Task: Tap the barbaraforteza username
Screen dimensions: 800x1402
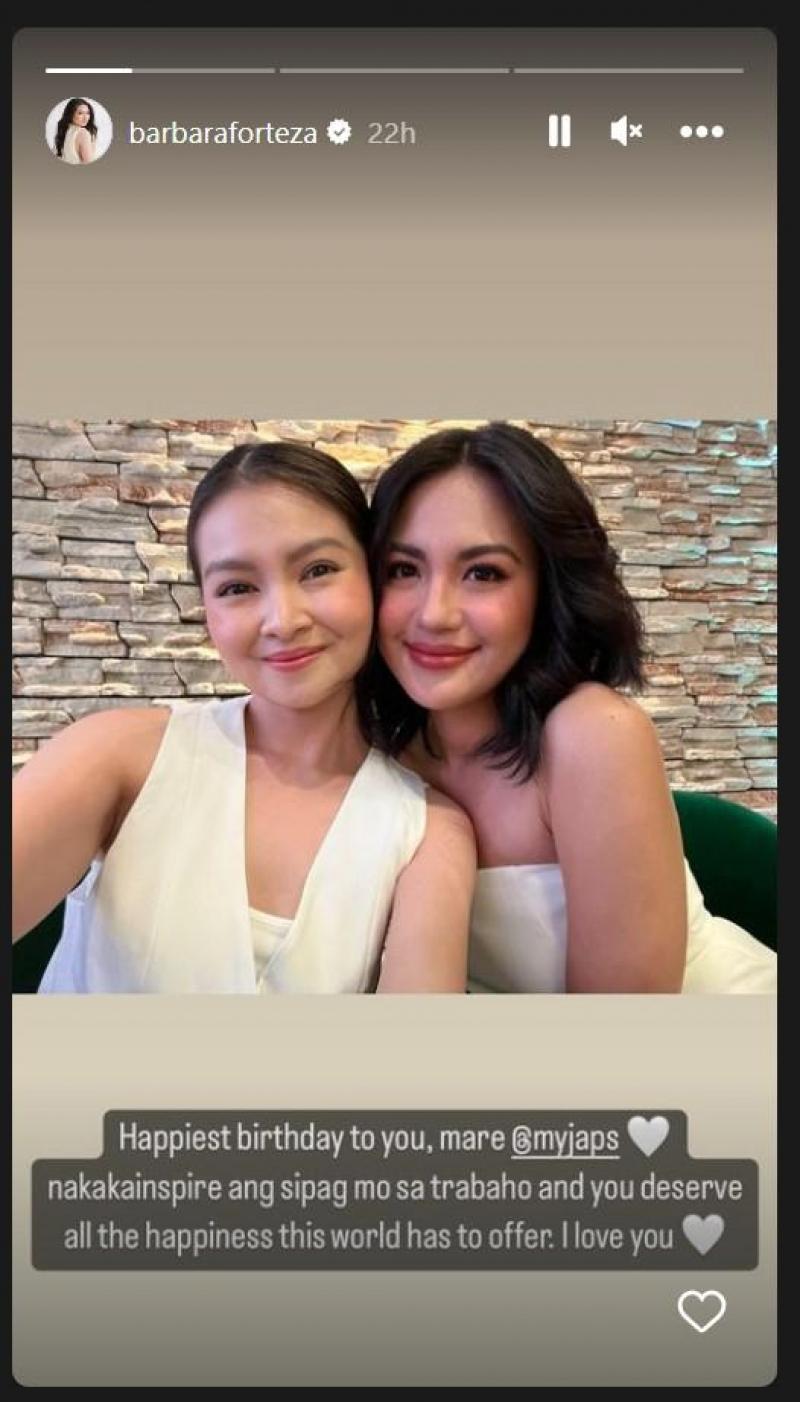Action: point(222,133)
